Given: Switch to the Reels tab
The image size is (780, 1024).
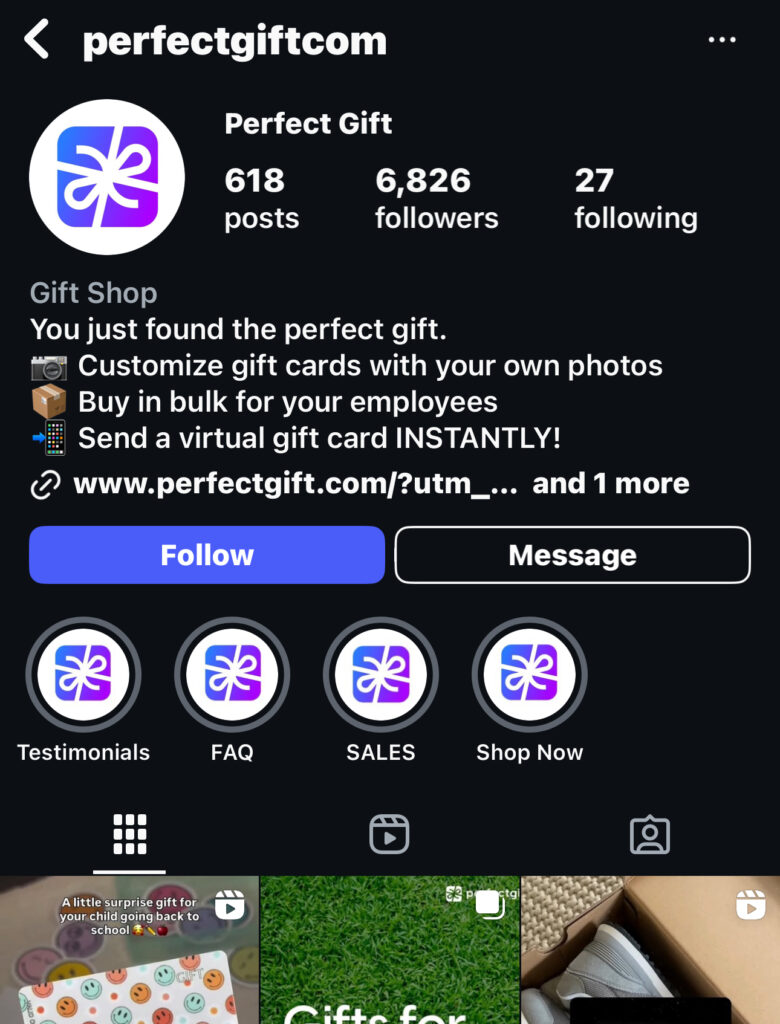Looking at the screenshot, I should coord(389,834).
